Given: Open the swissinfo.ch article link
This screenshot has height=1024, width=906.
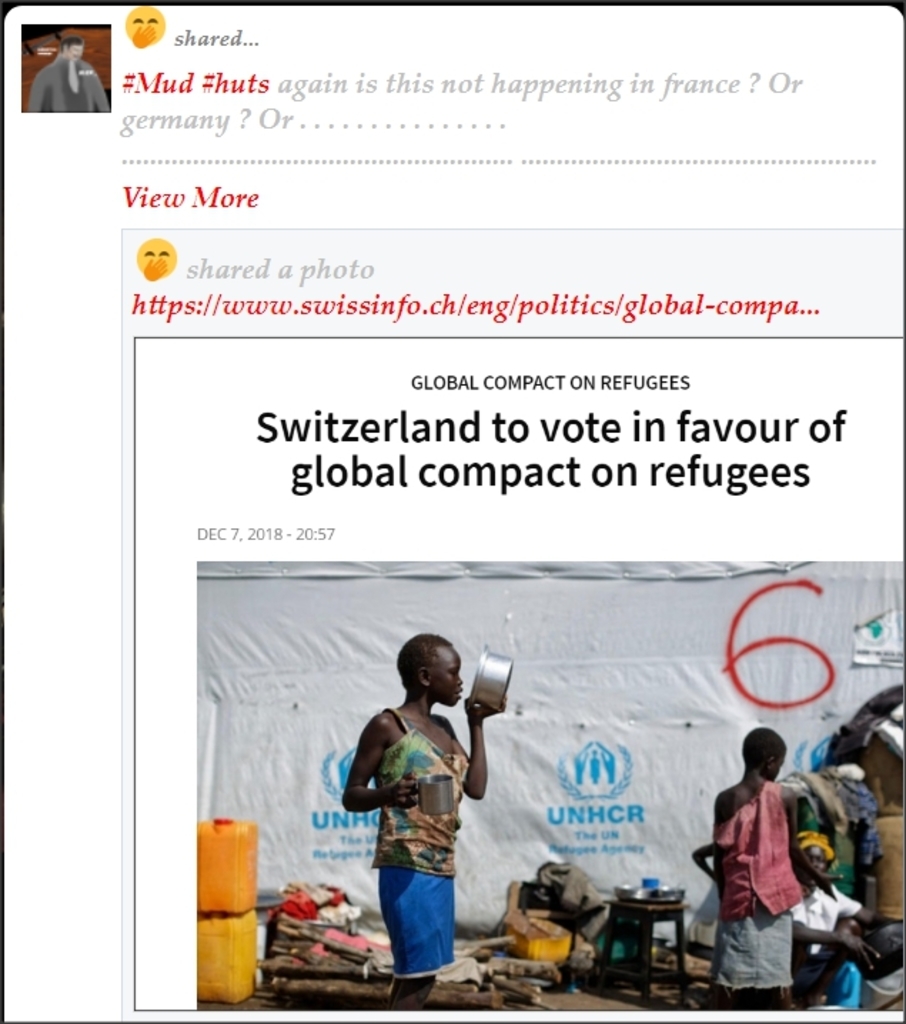Looking at the screenshot, I should click(475, 305).
